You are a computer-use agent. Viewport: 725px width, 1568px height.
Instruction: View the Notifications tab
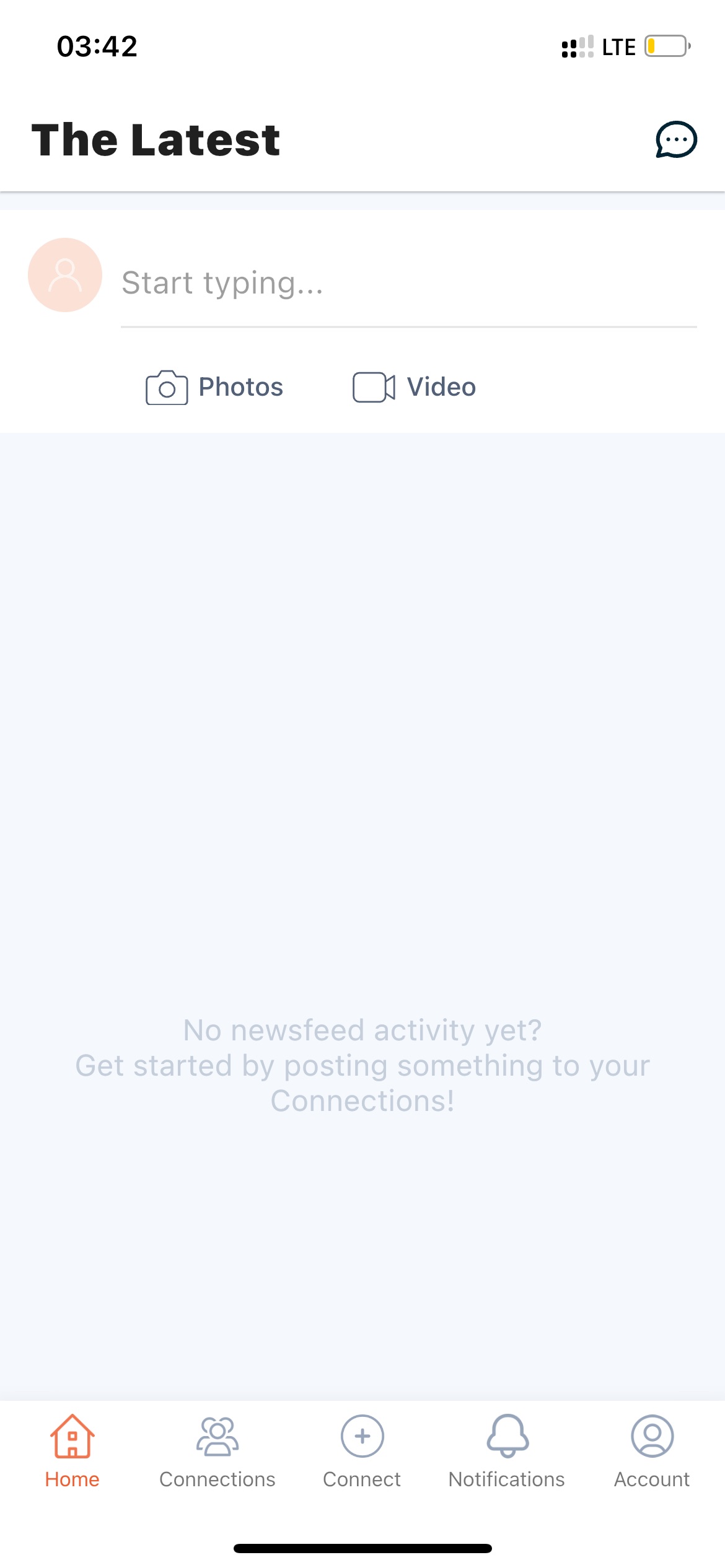(507, 1452)
